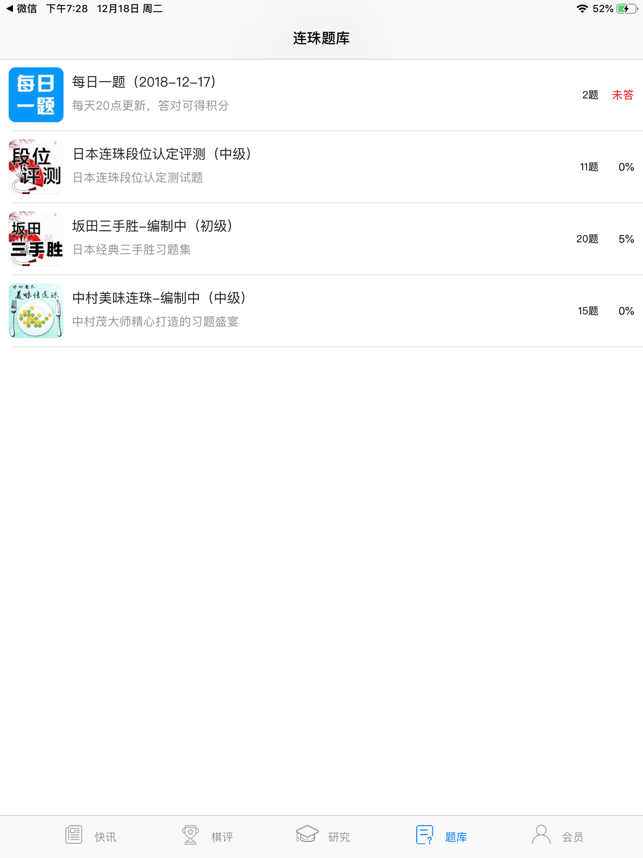Select the 题库 tab
Image resolution: width=643 pixels, height=858 pixels.
(440, 835)
